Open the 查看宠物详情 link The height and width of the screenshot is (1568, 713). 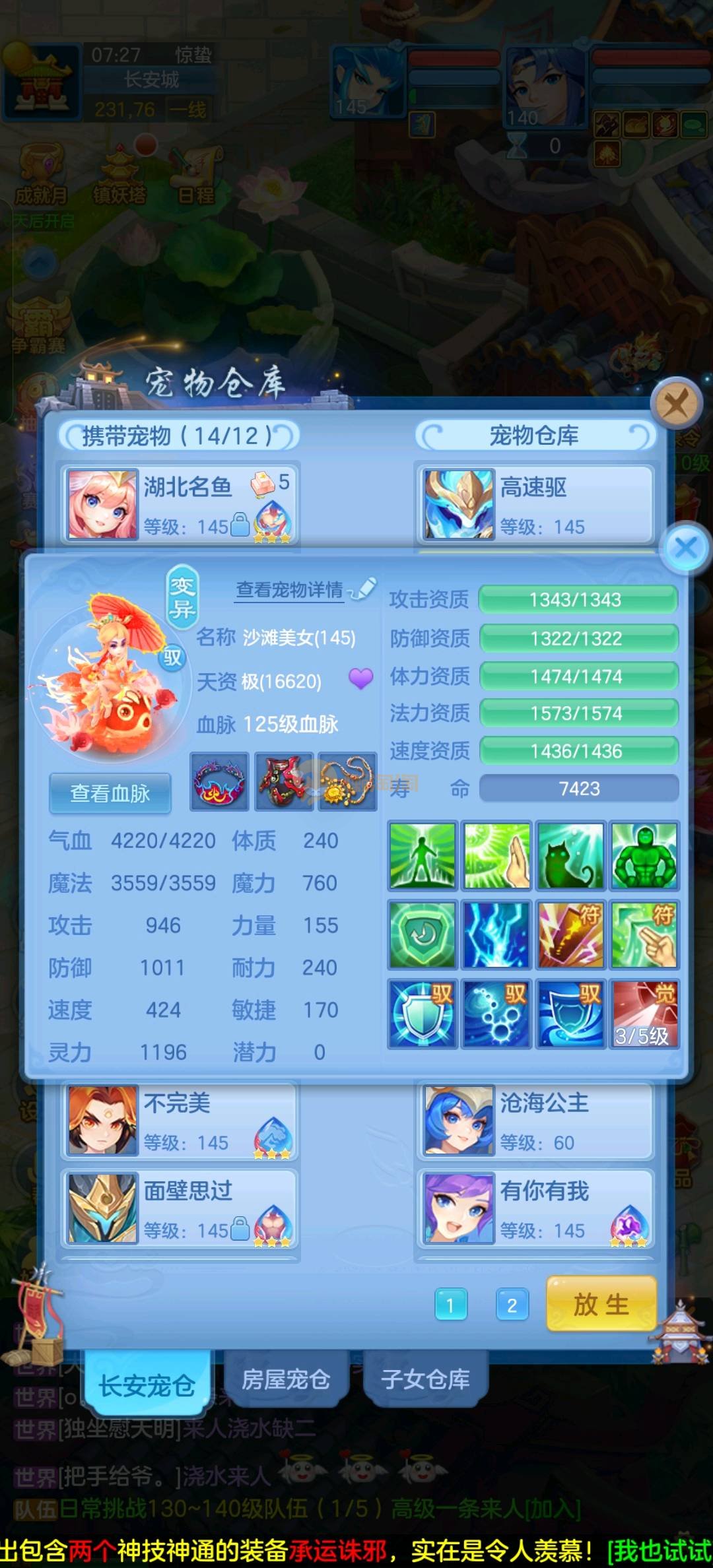coord(290,589)
